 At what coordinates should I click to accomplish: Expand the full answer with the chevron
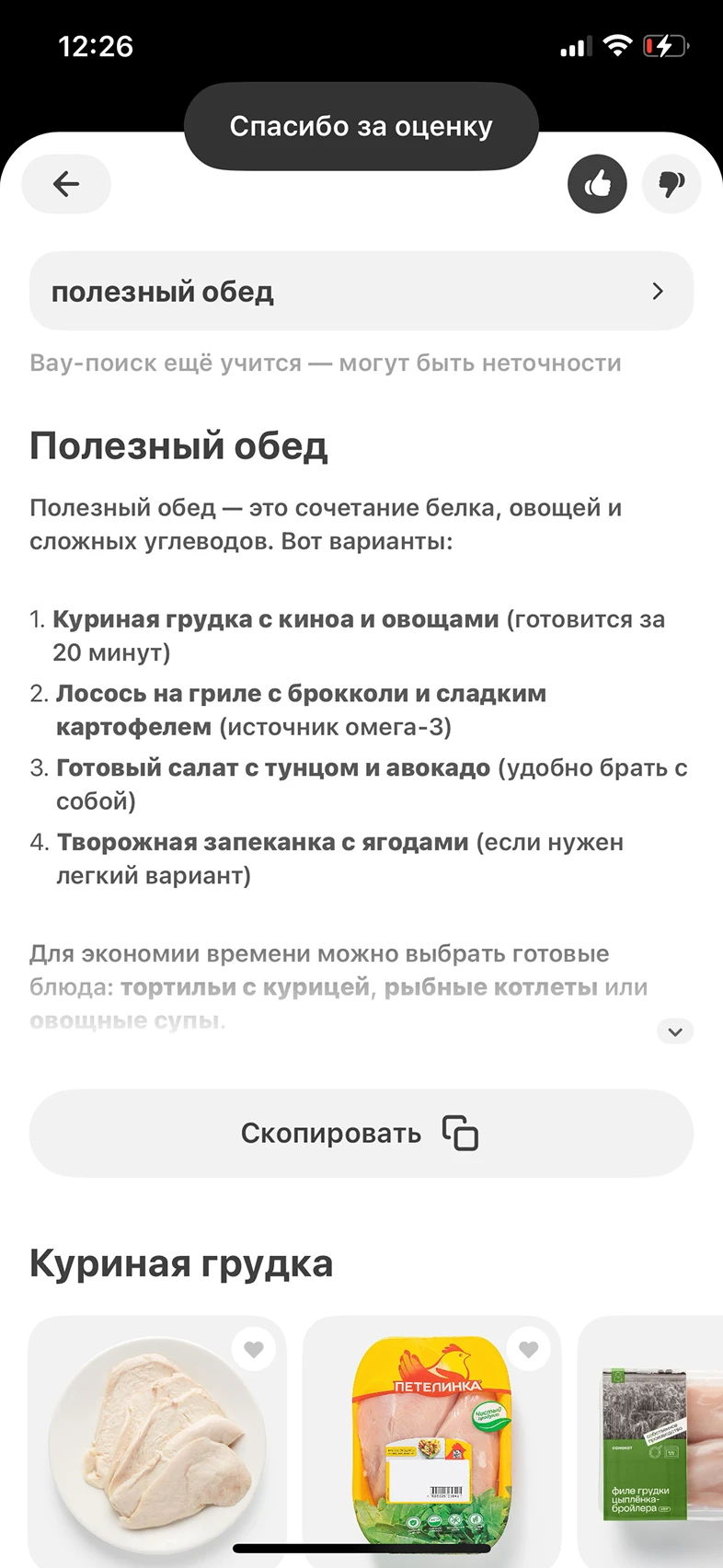click(675, 1032)
